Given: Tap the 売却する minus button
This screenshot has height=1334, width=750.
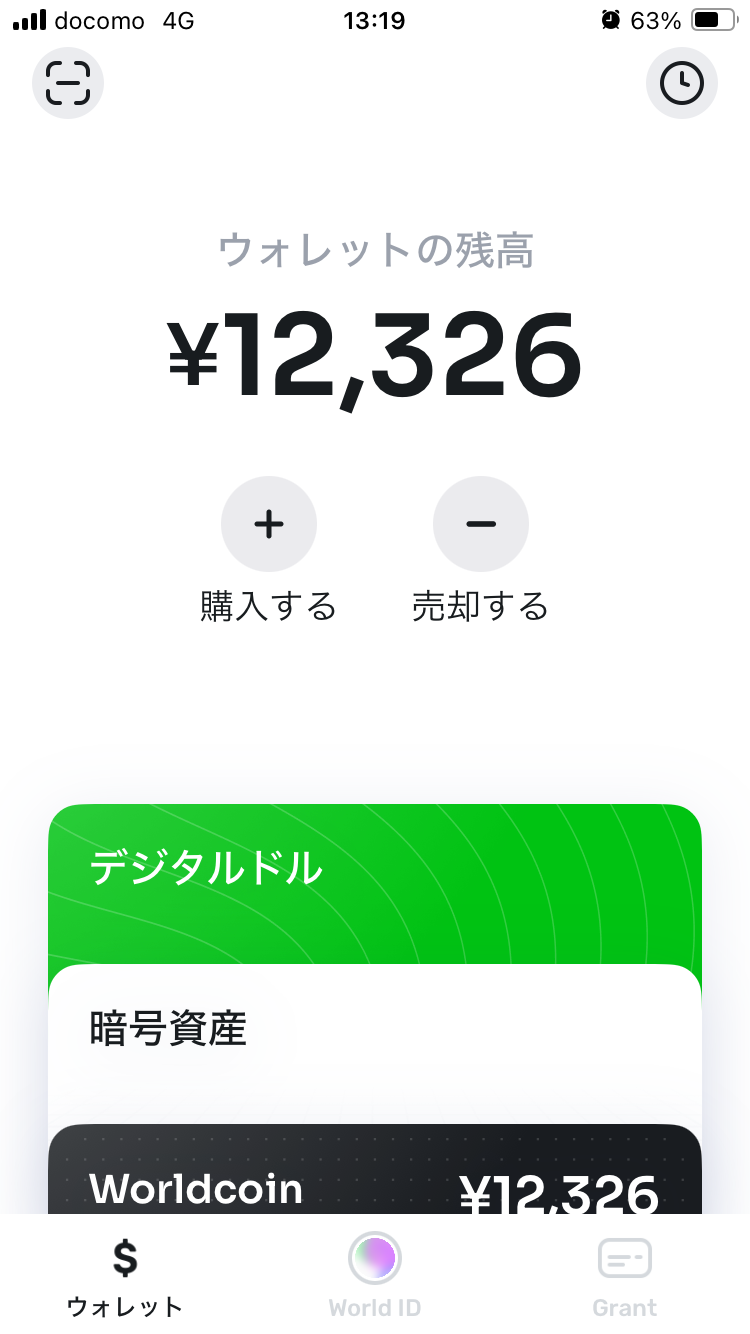Looking at the screenshot, I should click(x=481, y=524).
